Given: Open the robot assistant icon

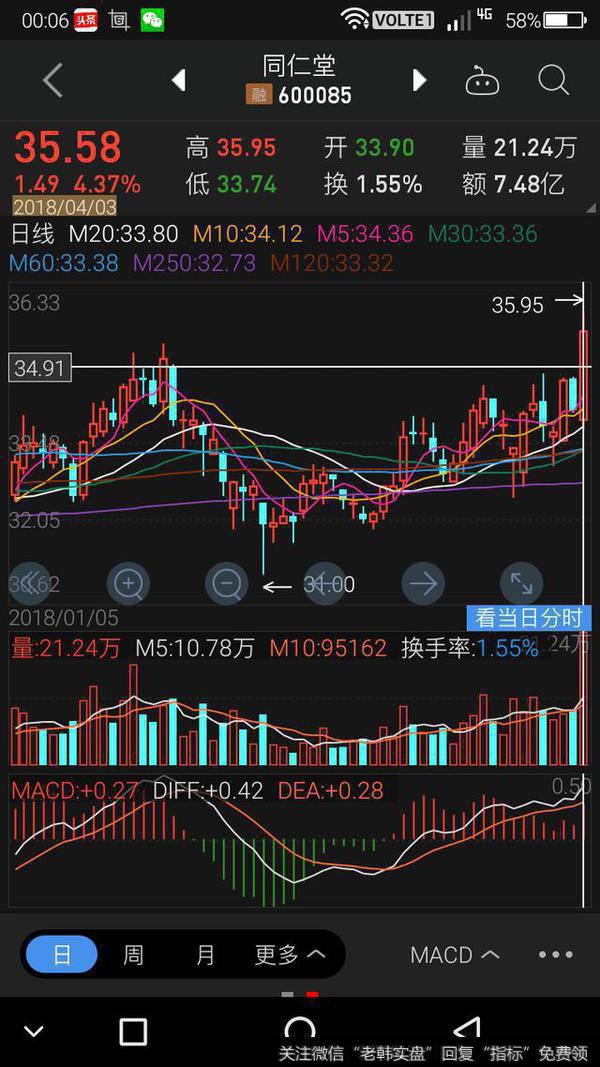Looking at the screenshot, I should 482,81.
